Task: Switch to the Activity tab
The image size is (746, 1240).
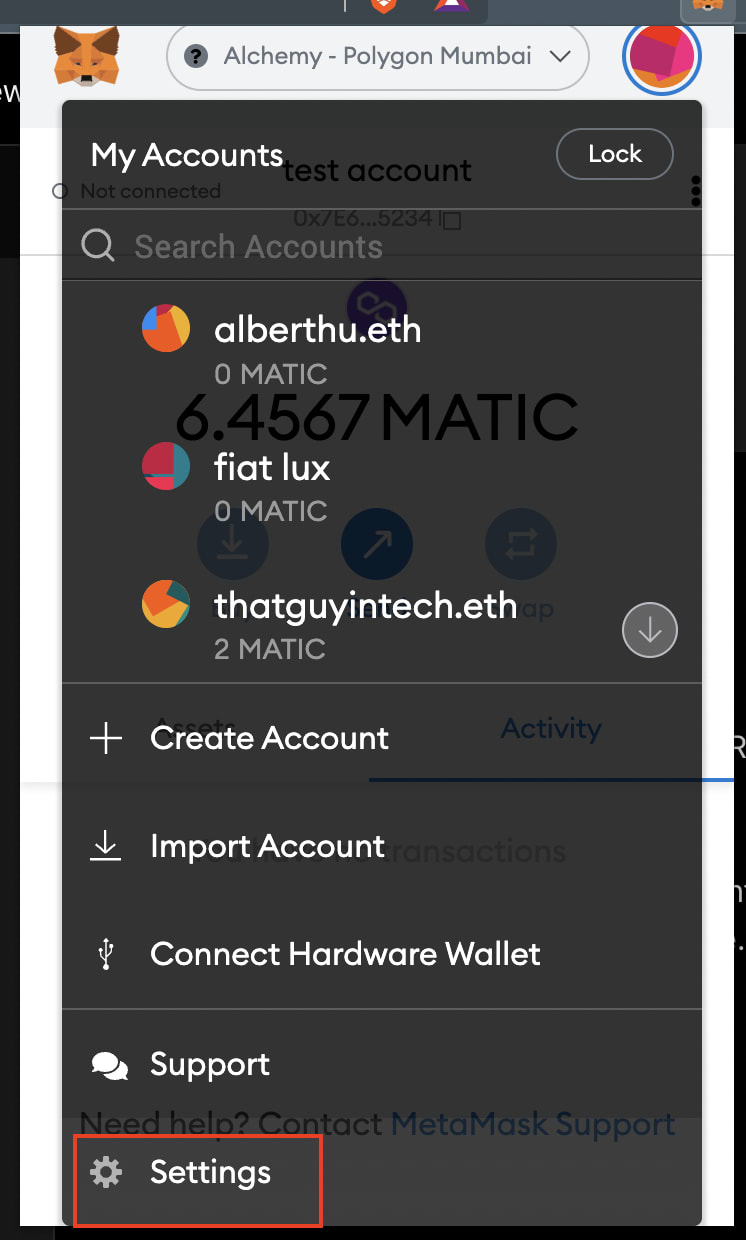Action: pos(551,729)
